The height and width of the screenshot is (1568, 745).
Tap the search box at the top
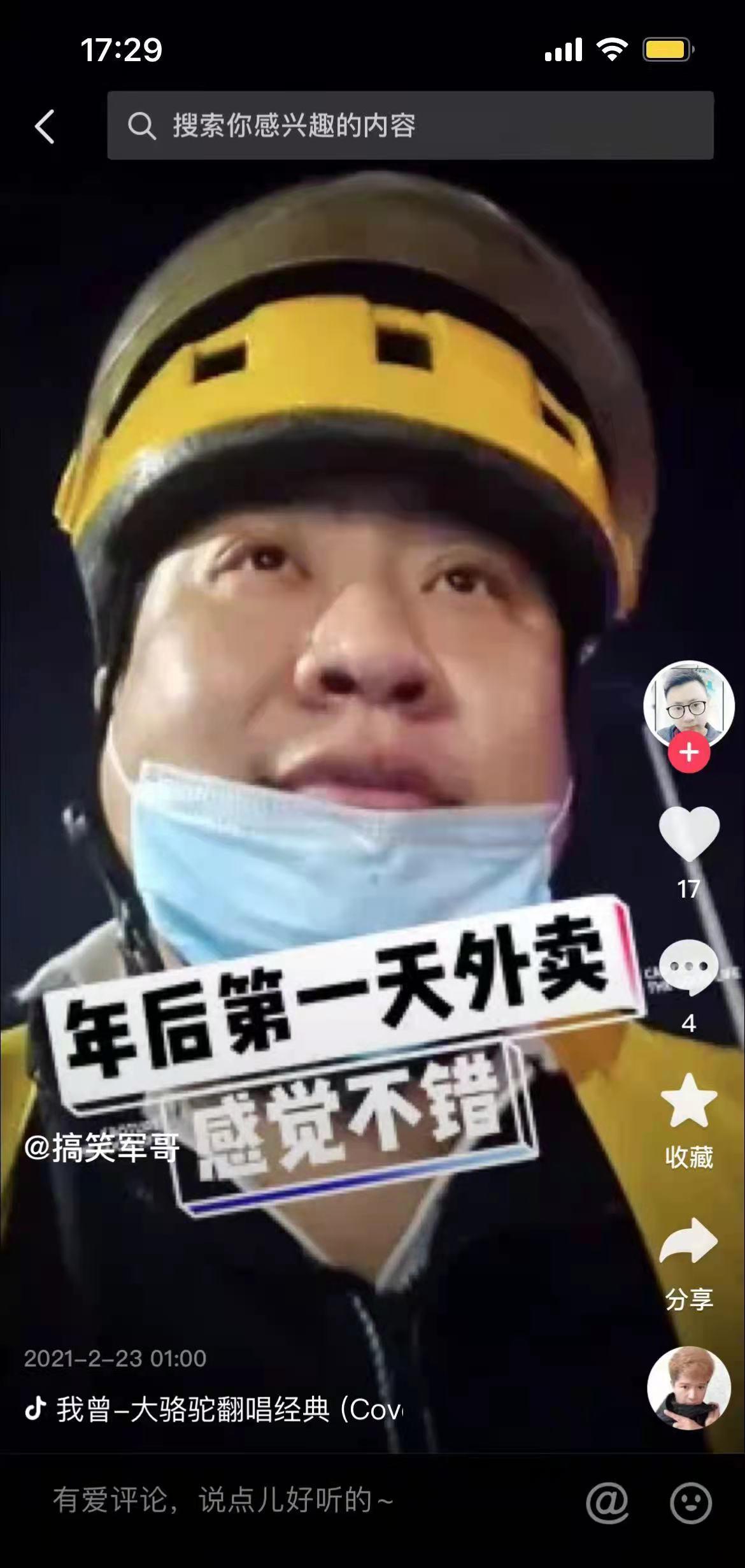tap(410, 126)
